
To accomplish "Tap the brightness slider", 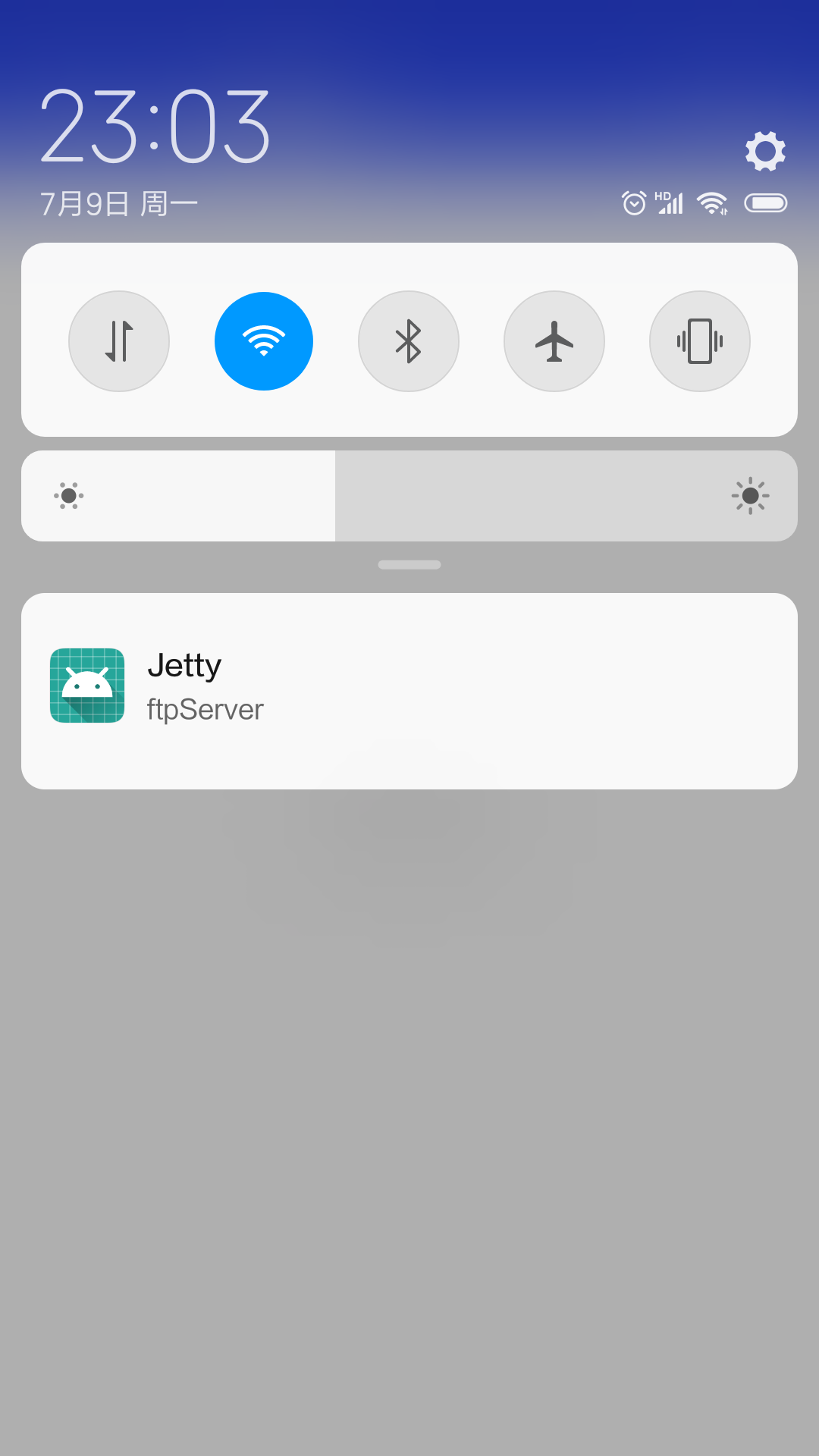I will pyautogui.click(x=409, y=496).
